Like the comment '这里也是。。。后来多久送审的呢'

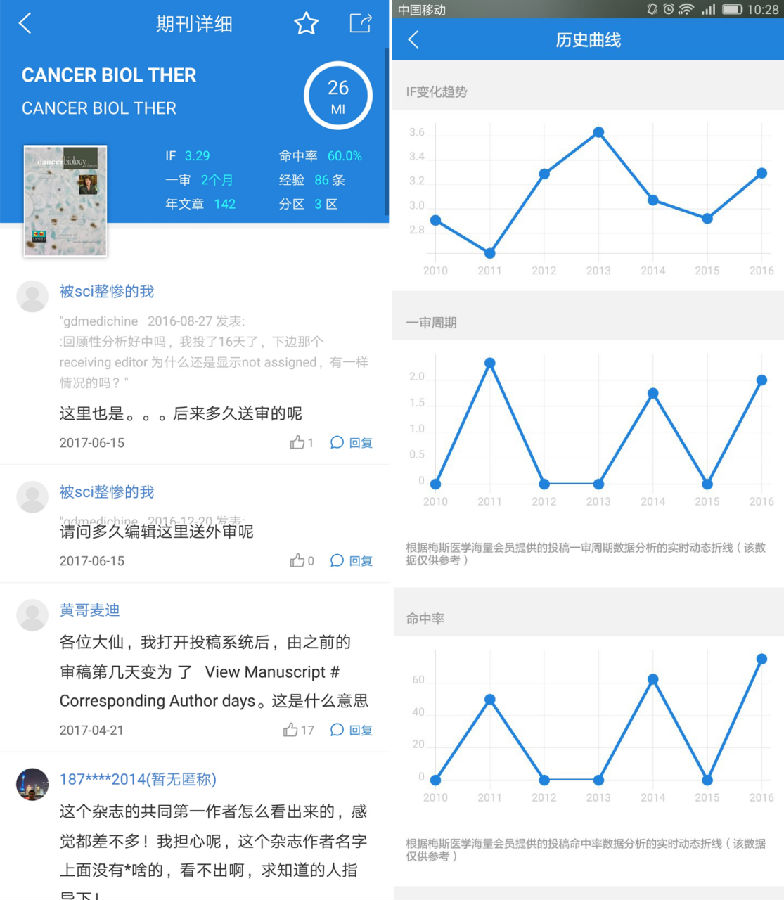pos(301,442)
